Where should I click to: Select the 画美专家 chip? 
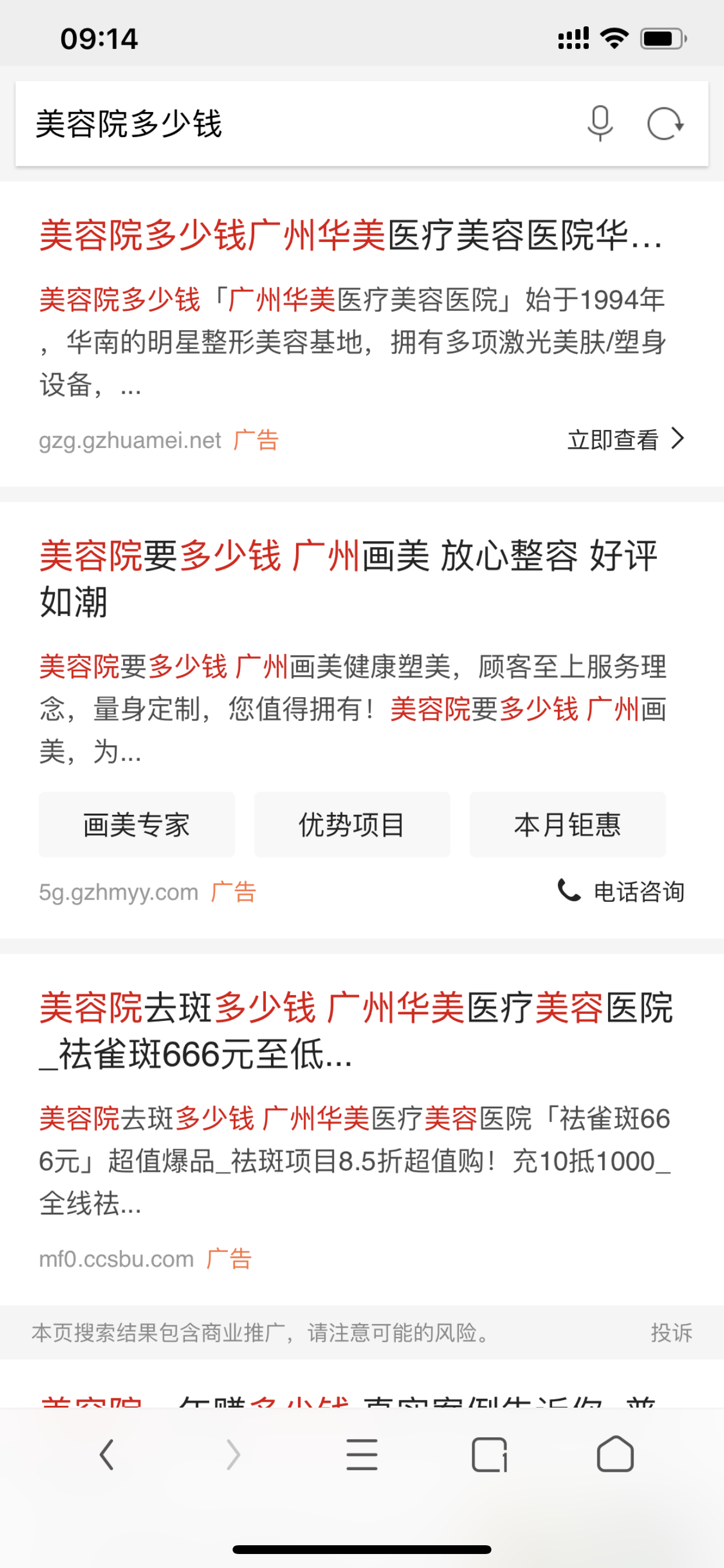coord(137,825)
